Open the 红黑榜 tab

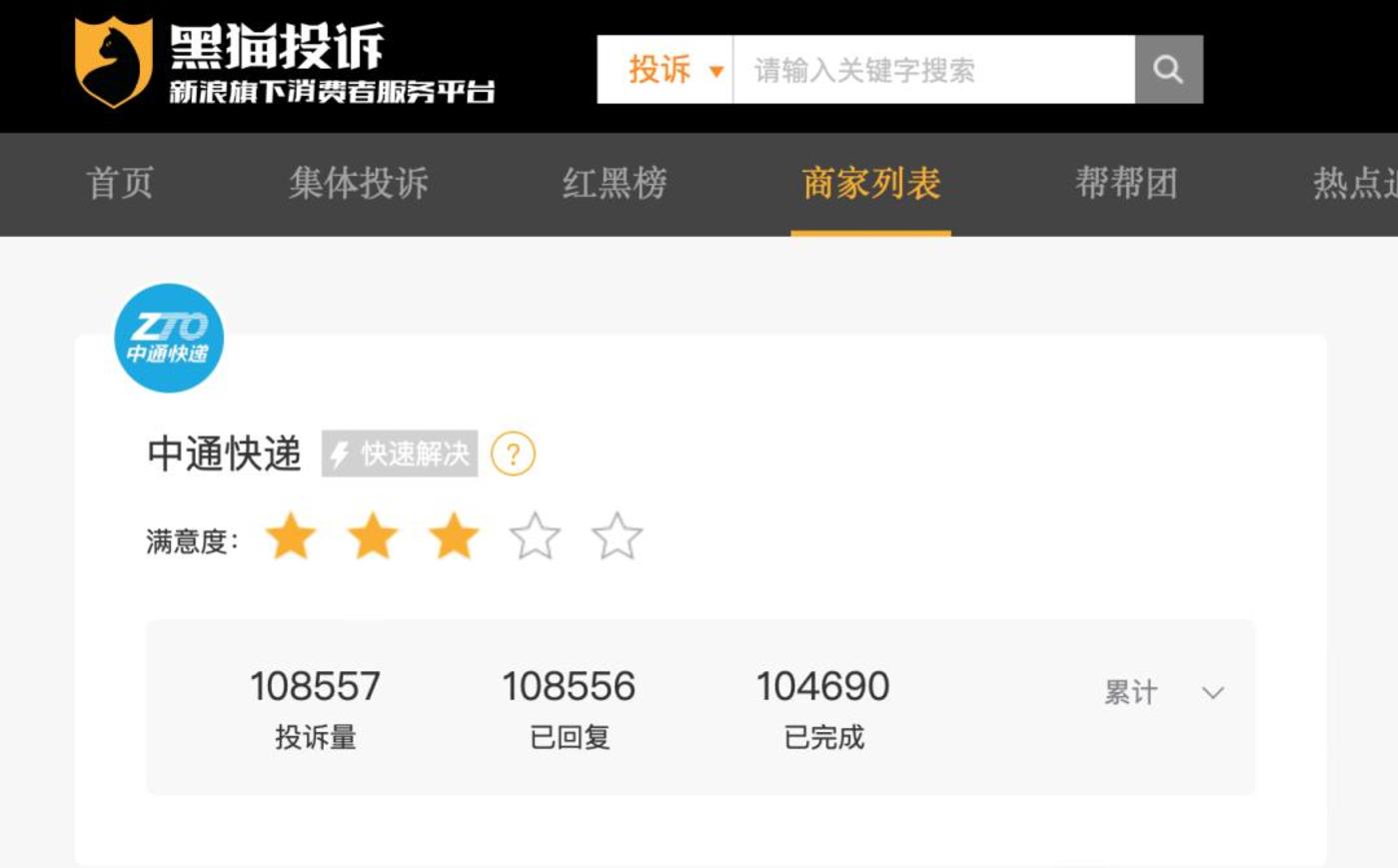coord(615,184)
